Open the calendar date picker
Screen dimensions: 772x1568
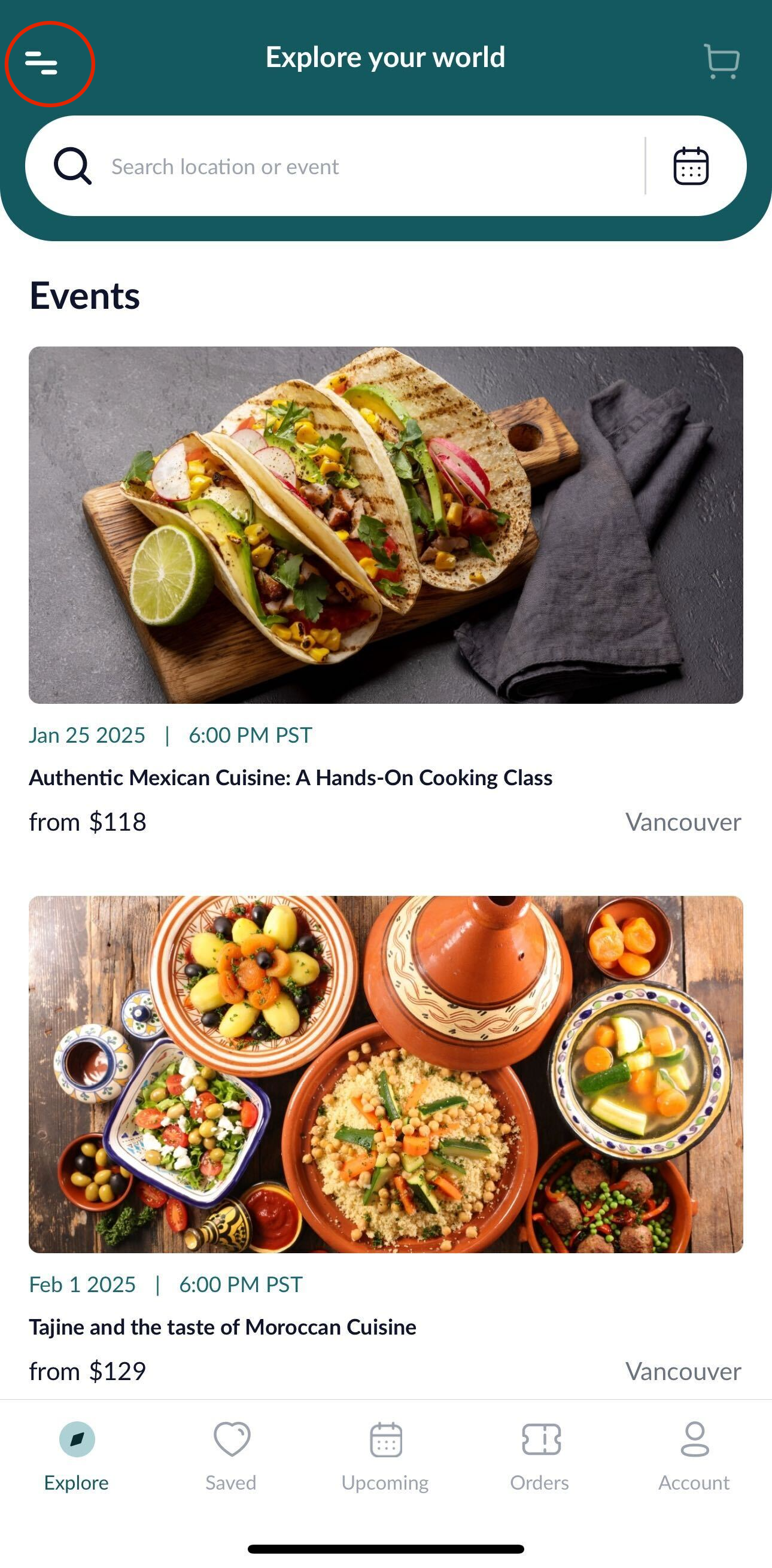[691, 166]
